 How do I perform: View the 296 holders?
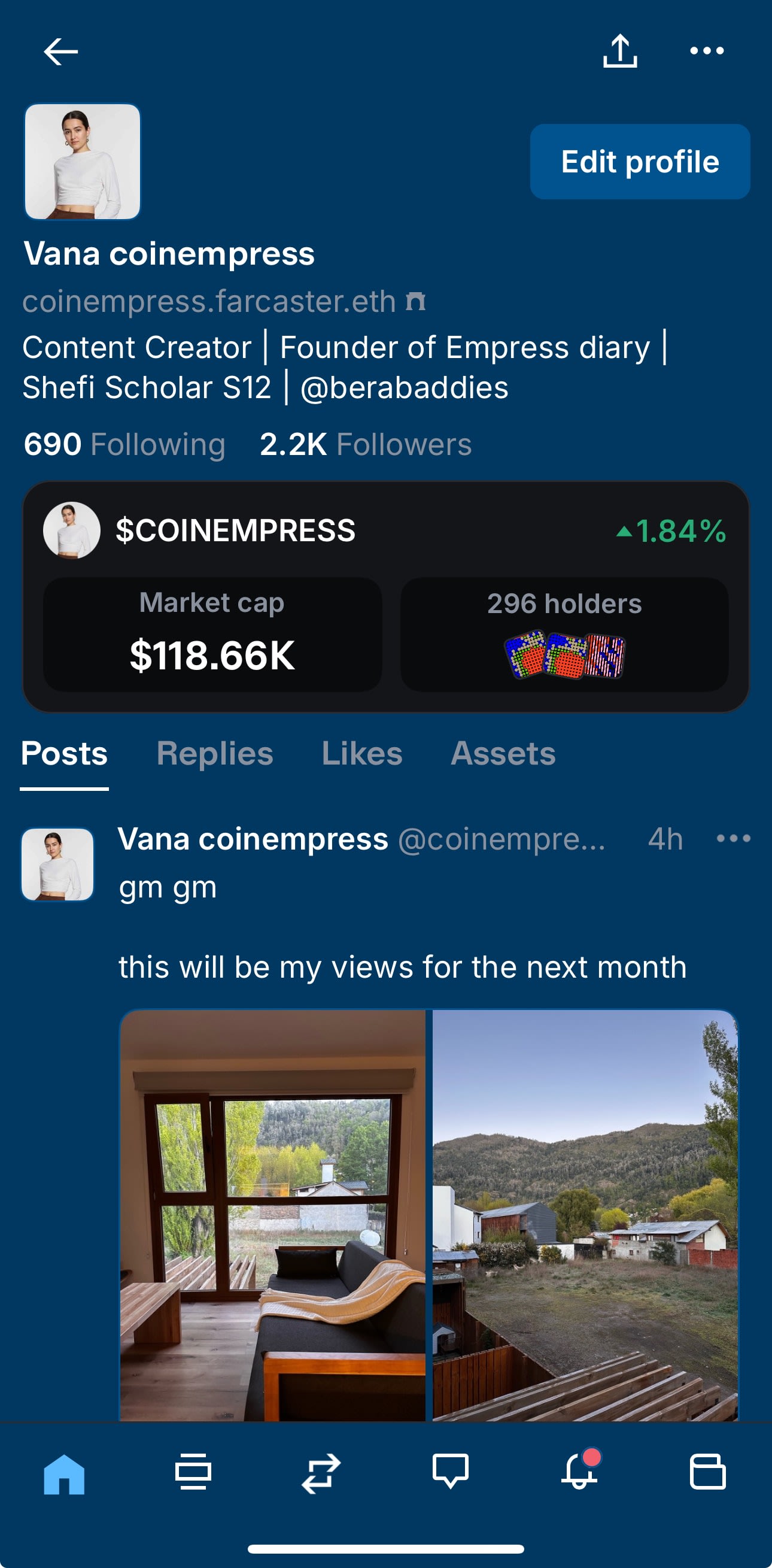pos(564,634)
